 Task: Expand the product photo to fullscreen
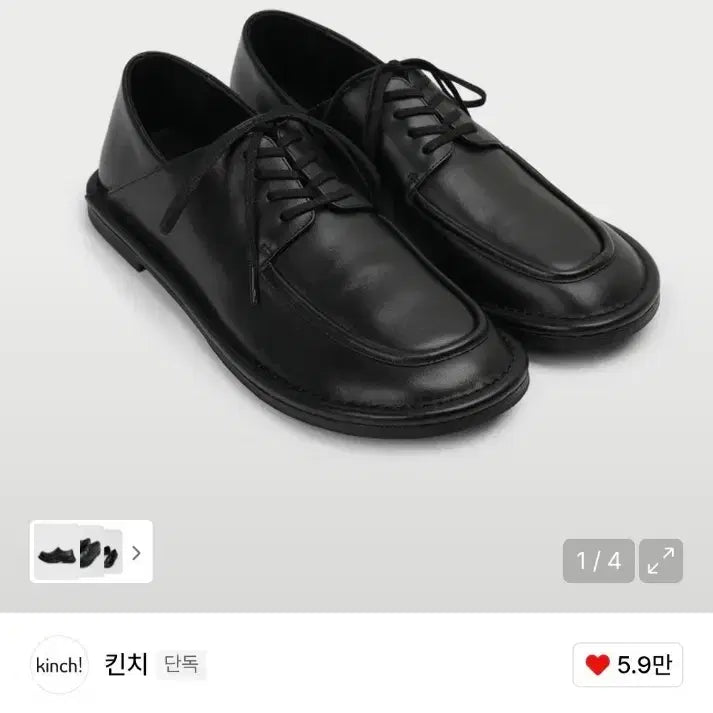pyautogui.click(x=659, y=561)
